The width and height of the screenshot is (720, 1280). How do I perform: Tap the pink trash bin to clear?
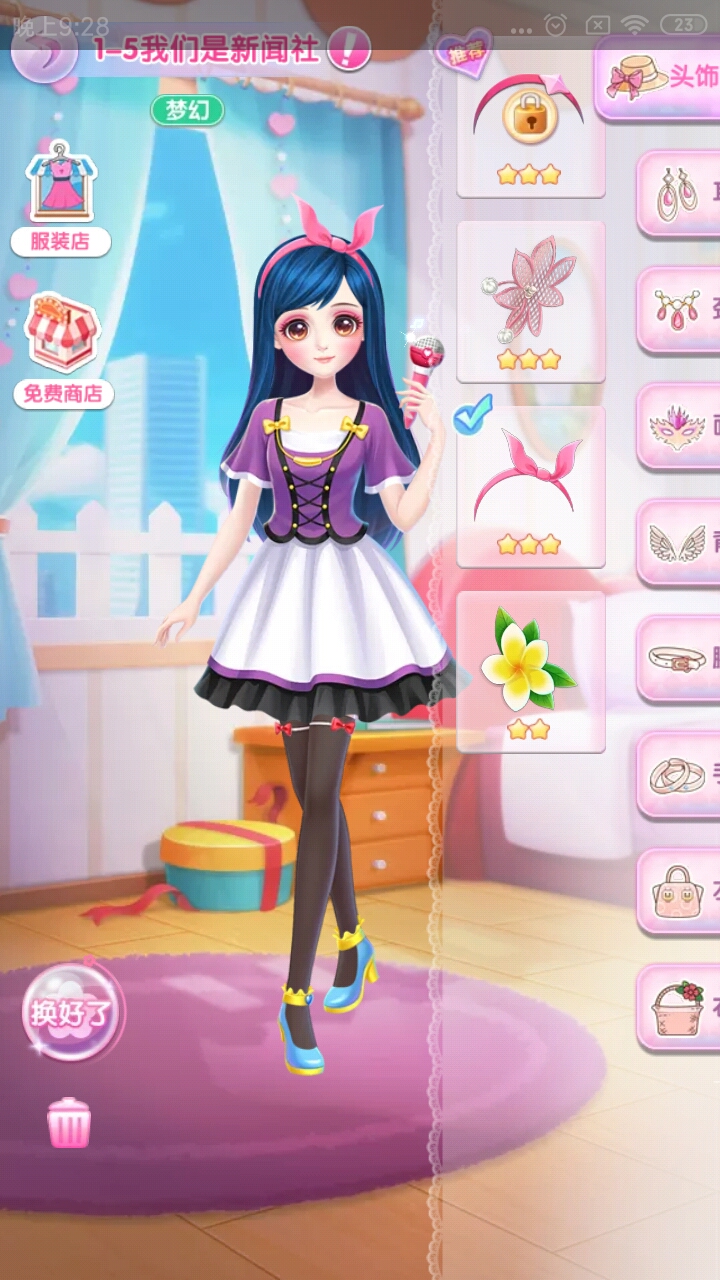69,1122
